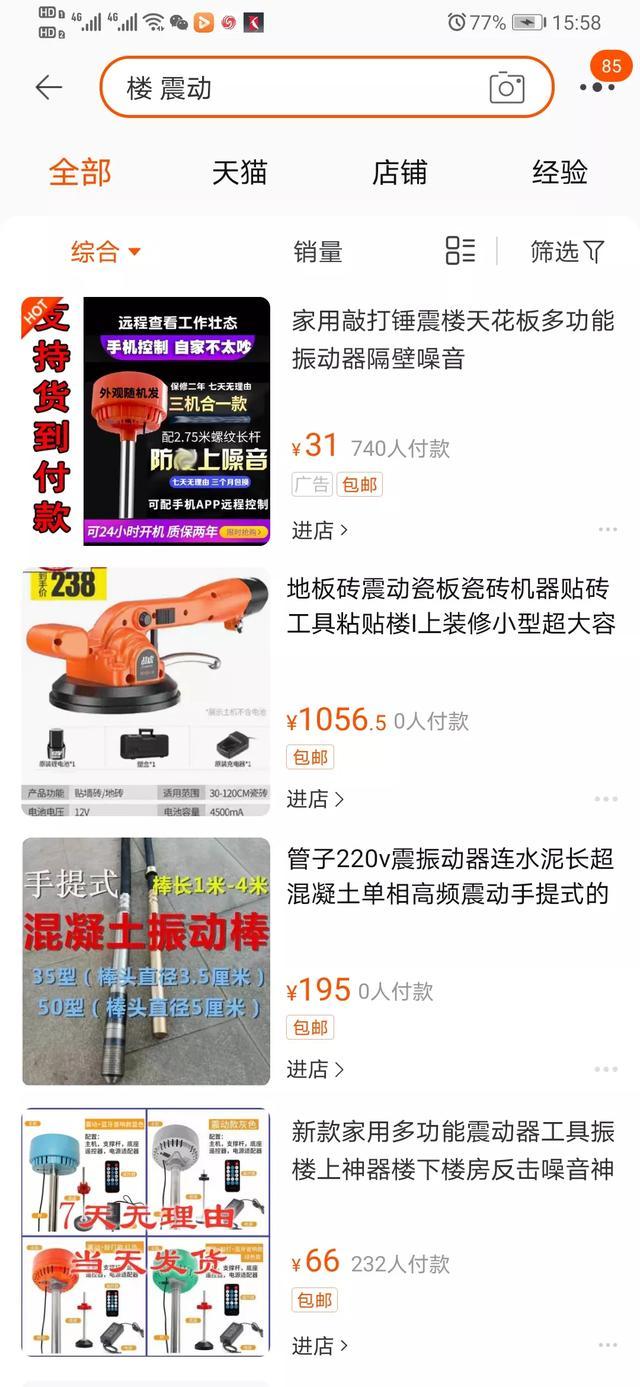The width and height of the screenshot is (640, 1387).
Task: Toggle the list/grid layout view icon
Action: click(x=460, y=251)
